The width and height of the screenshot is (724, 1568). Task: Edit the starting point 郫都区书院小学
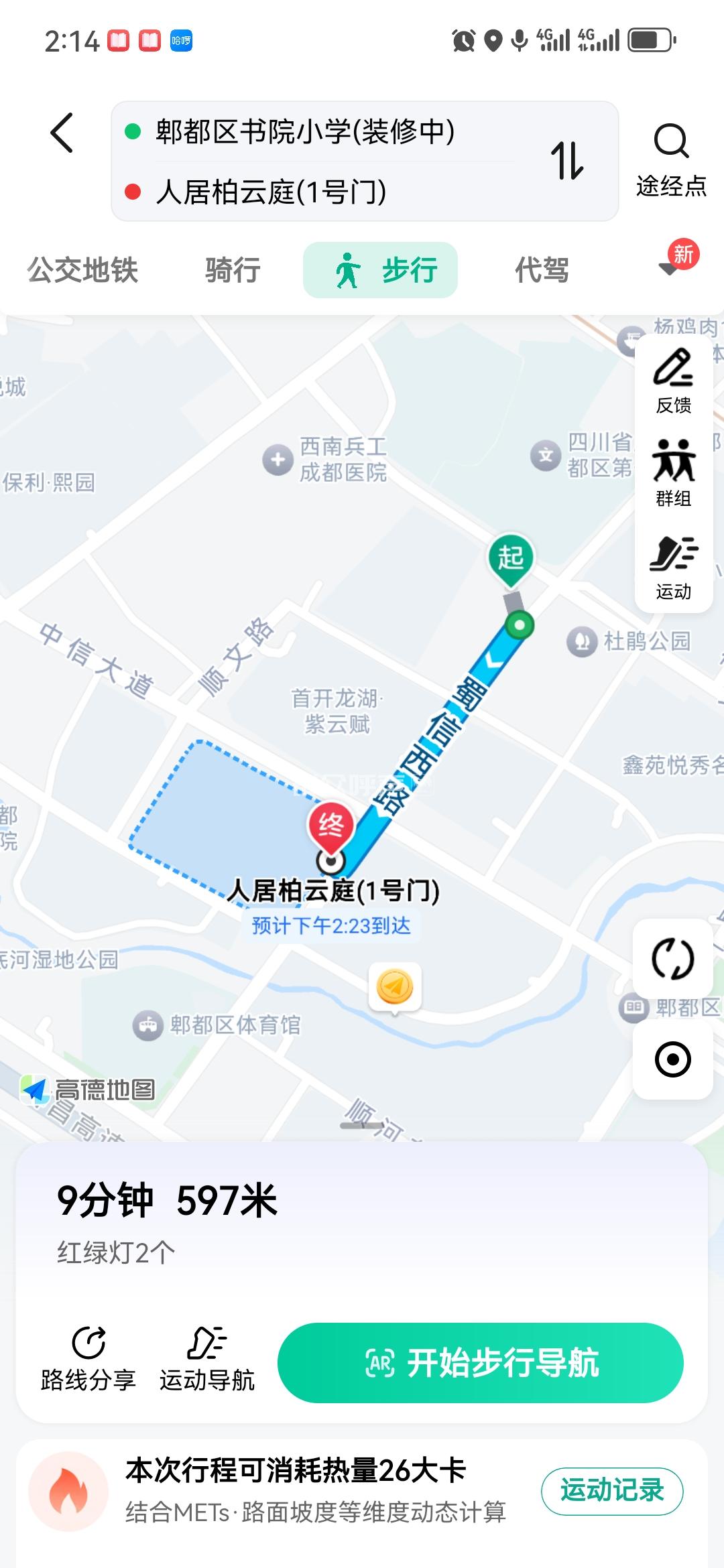305,131
